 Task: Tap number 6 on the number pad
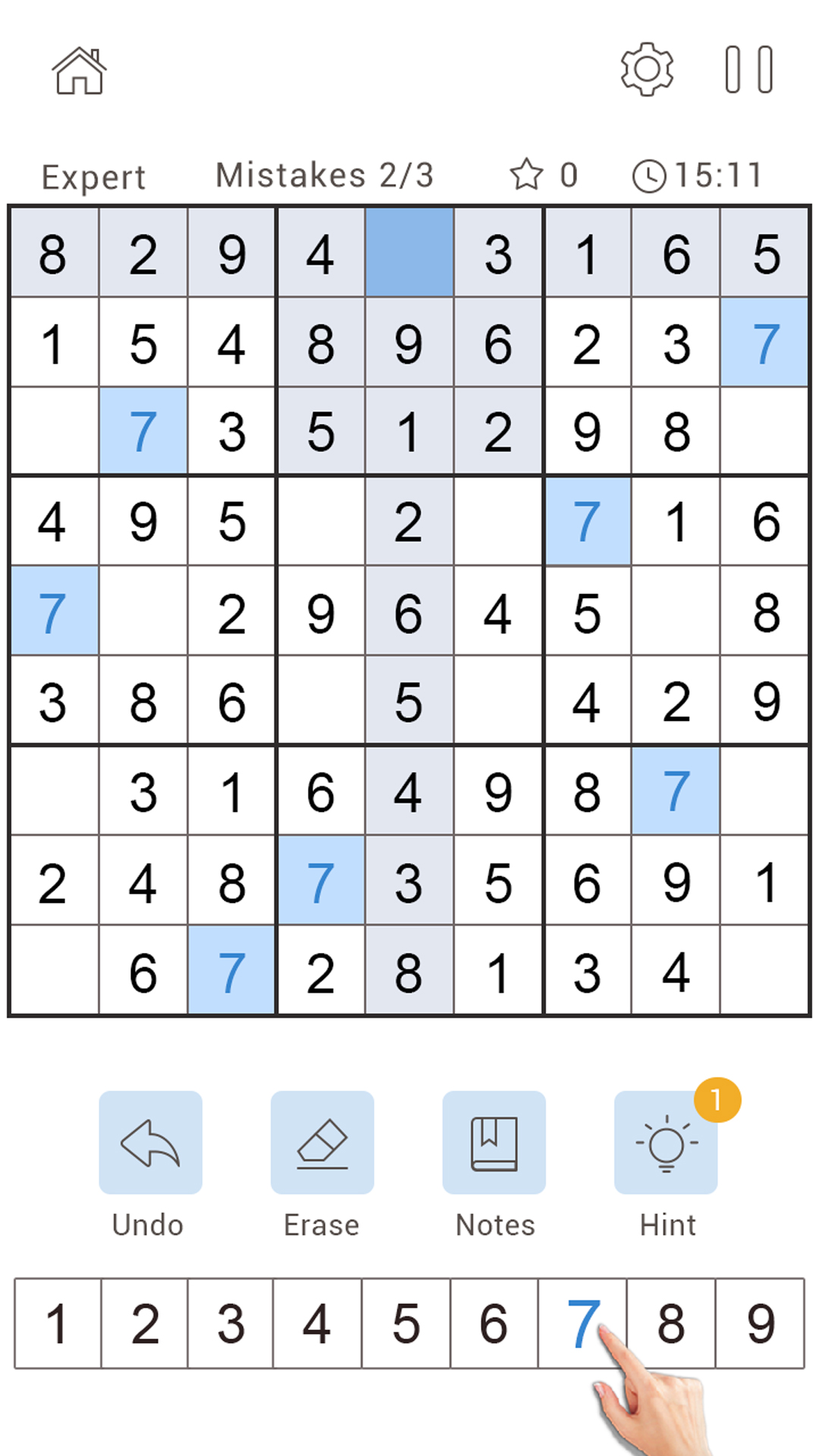tap(494, 1323)
